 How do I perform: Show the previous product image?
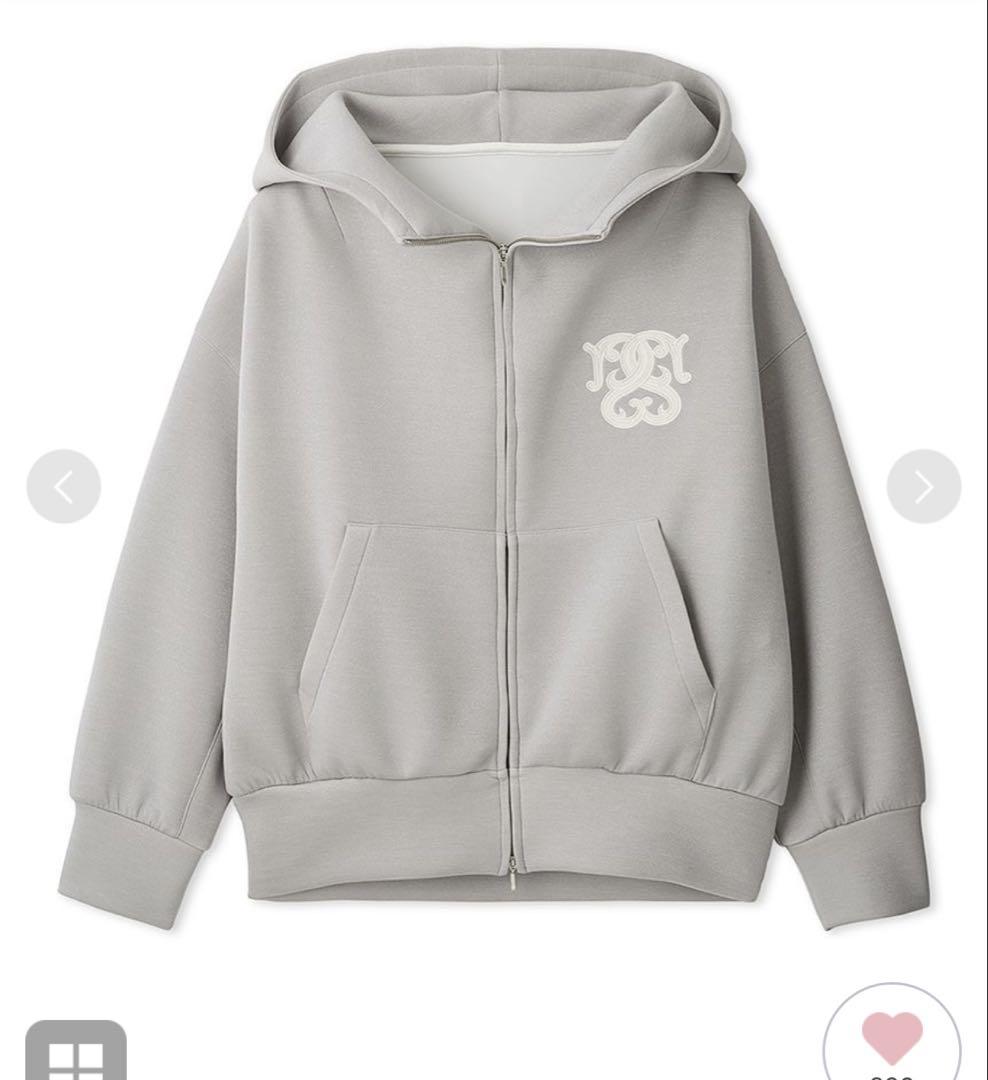point(64,487)
